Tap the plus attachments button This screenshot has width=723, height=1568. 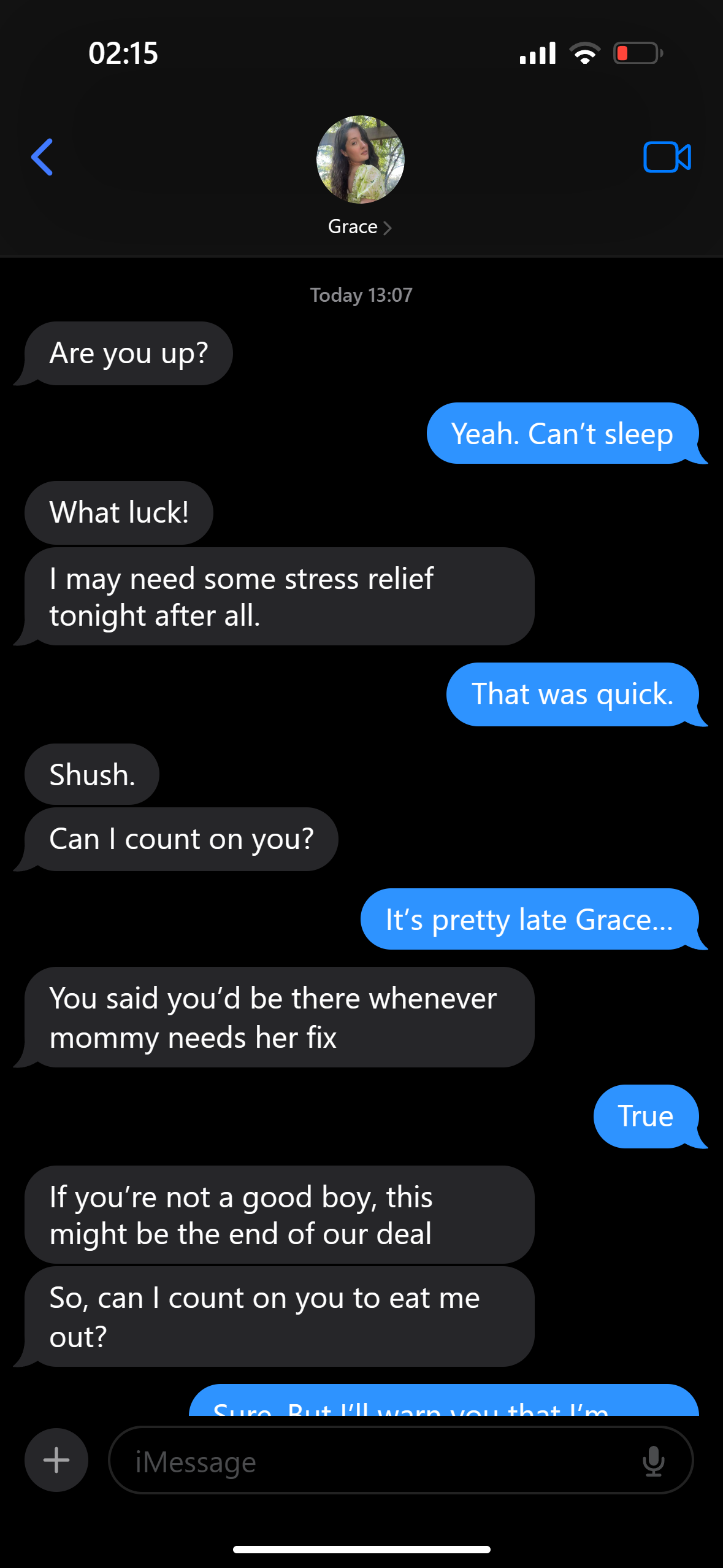tap(56, 1460)
